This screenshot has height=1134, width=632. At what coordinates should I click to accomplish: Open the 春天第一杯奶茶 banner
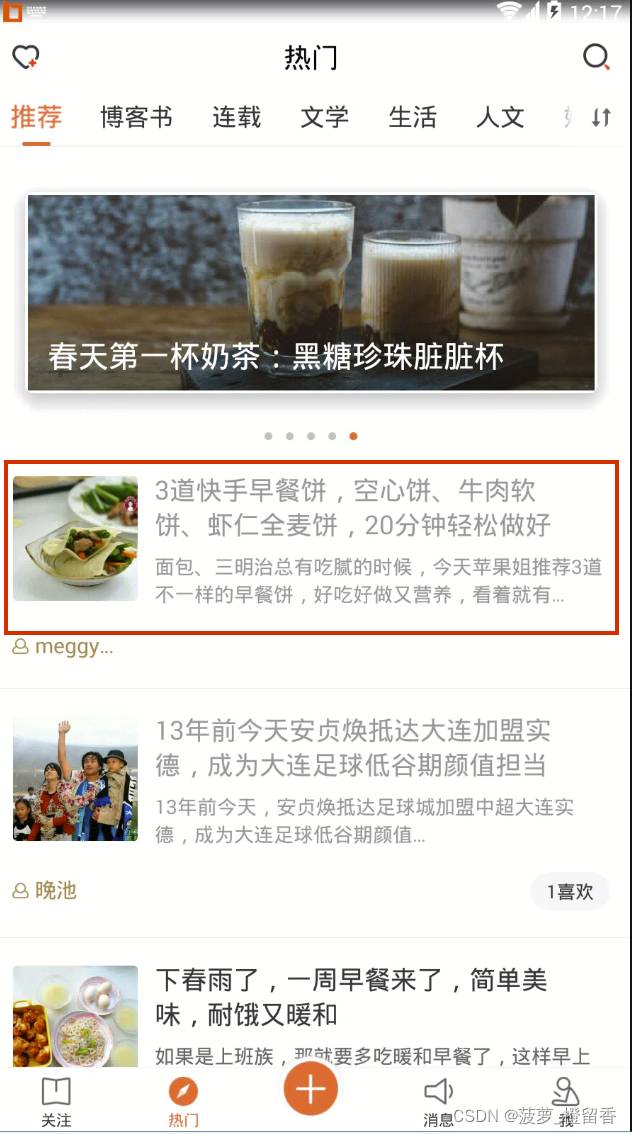tap(311, 292)
